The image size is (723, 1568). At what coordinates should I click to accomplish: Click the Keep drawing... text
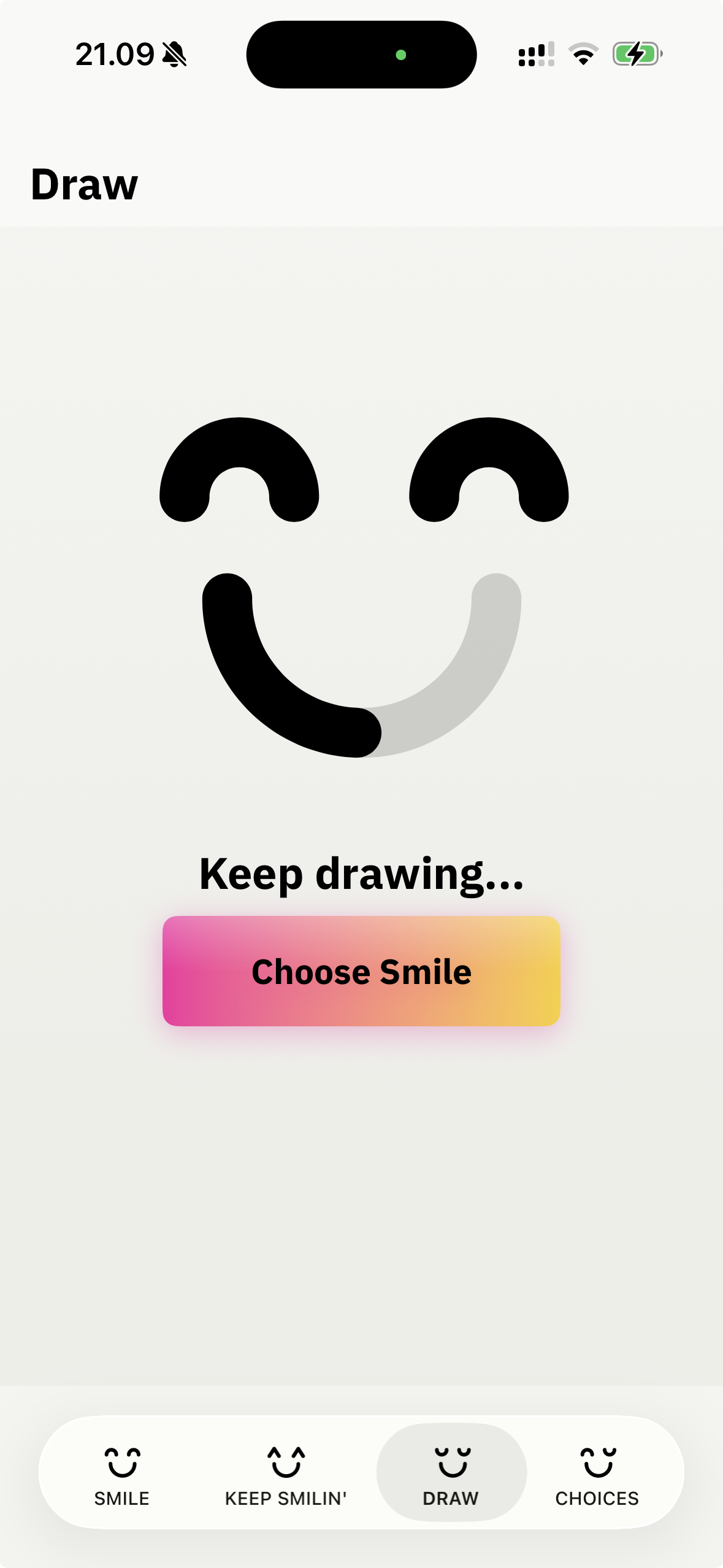point(361,875)
